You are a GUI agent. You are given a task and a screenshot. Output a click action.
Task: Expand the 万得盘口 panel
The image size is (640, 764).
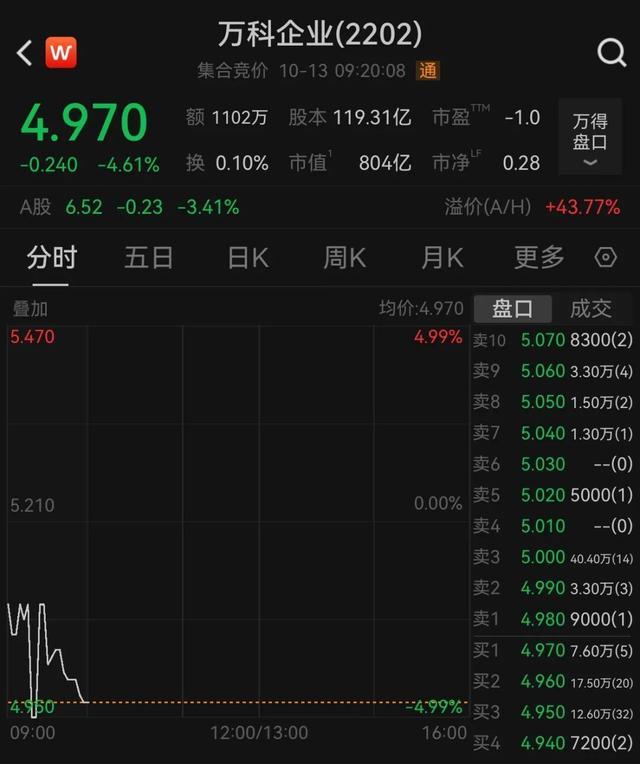(x=590, y=139)
